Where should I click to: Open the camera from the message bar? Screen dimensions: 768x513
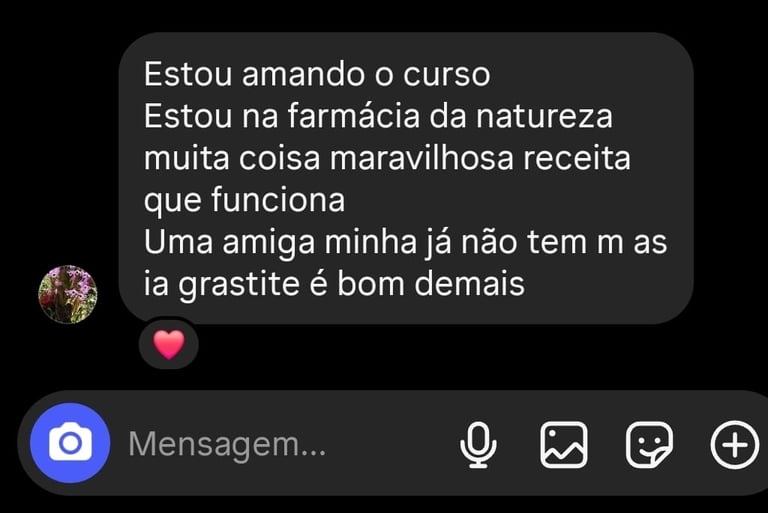70,443
